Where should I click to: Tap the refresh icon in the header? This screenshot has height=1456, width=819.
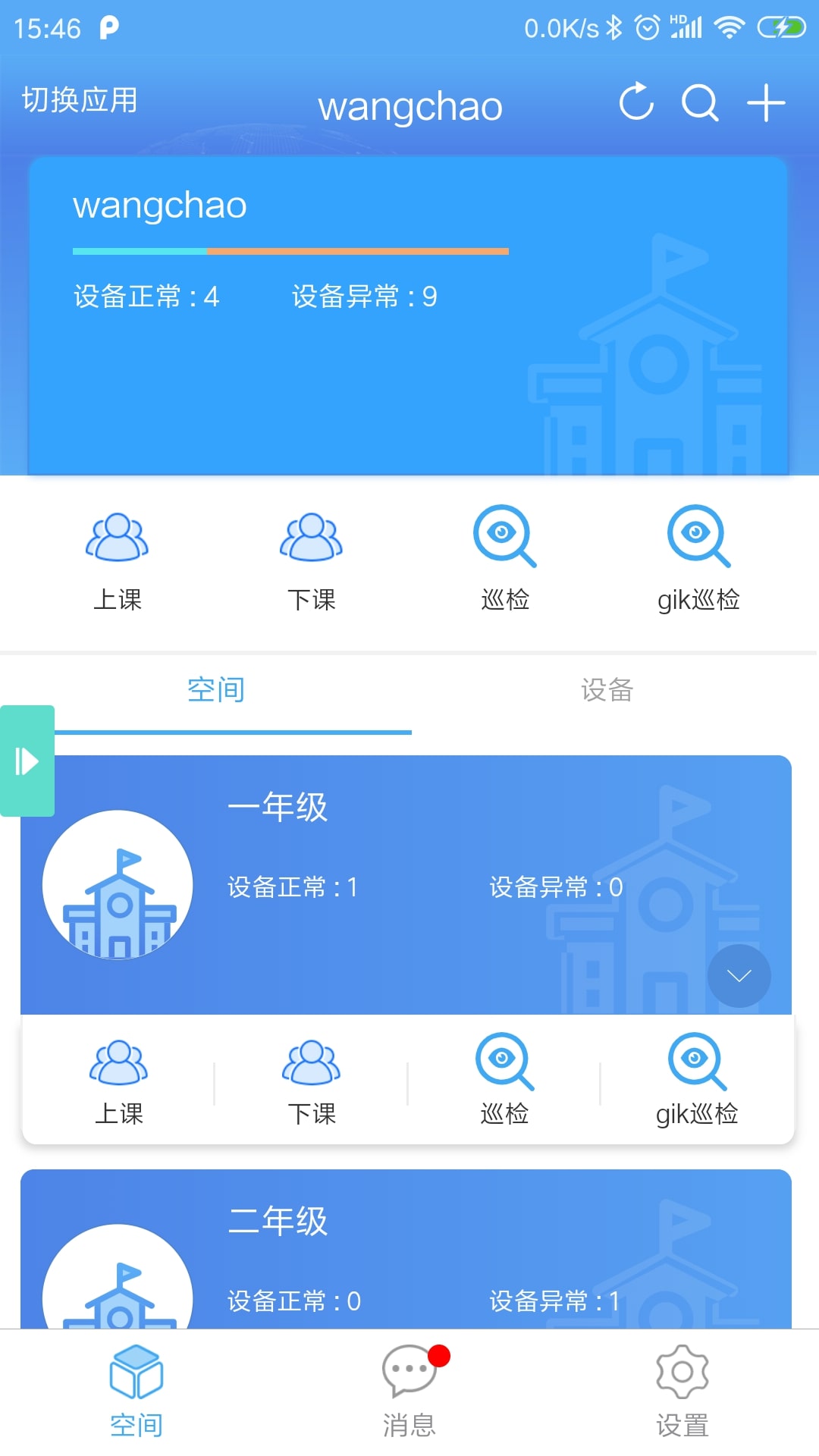point(636,104)
